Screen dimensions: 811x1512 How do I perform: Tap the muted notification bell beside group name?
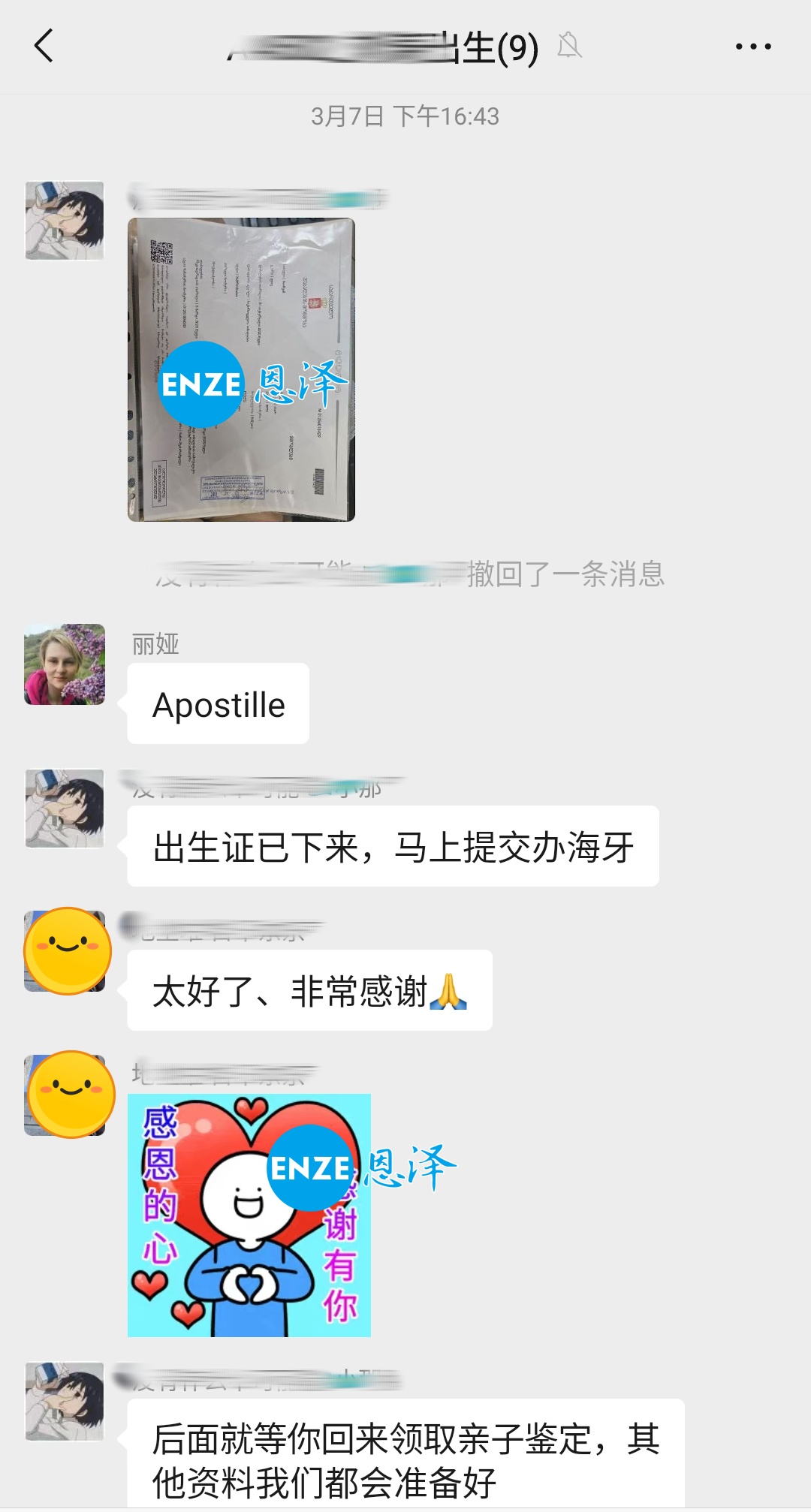pos(571,47)
